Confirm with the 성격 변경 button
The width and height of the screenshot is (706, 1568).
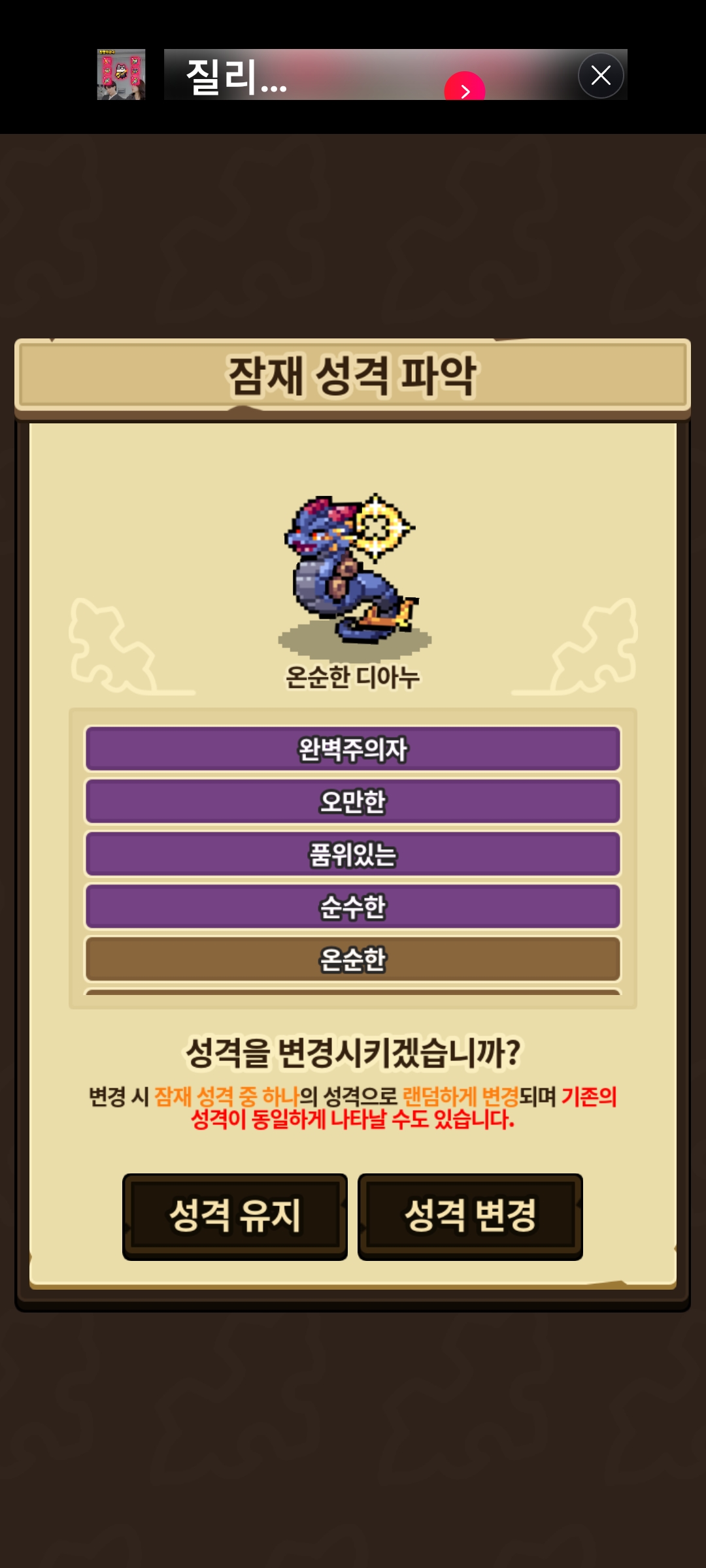coord(470,1215)
